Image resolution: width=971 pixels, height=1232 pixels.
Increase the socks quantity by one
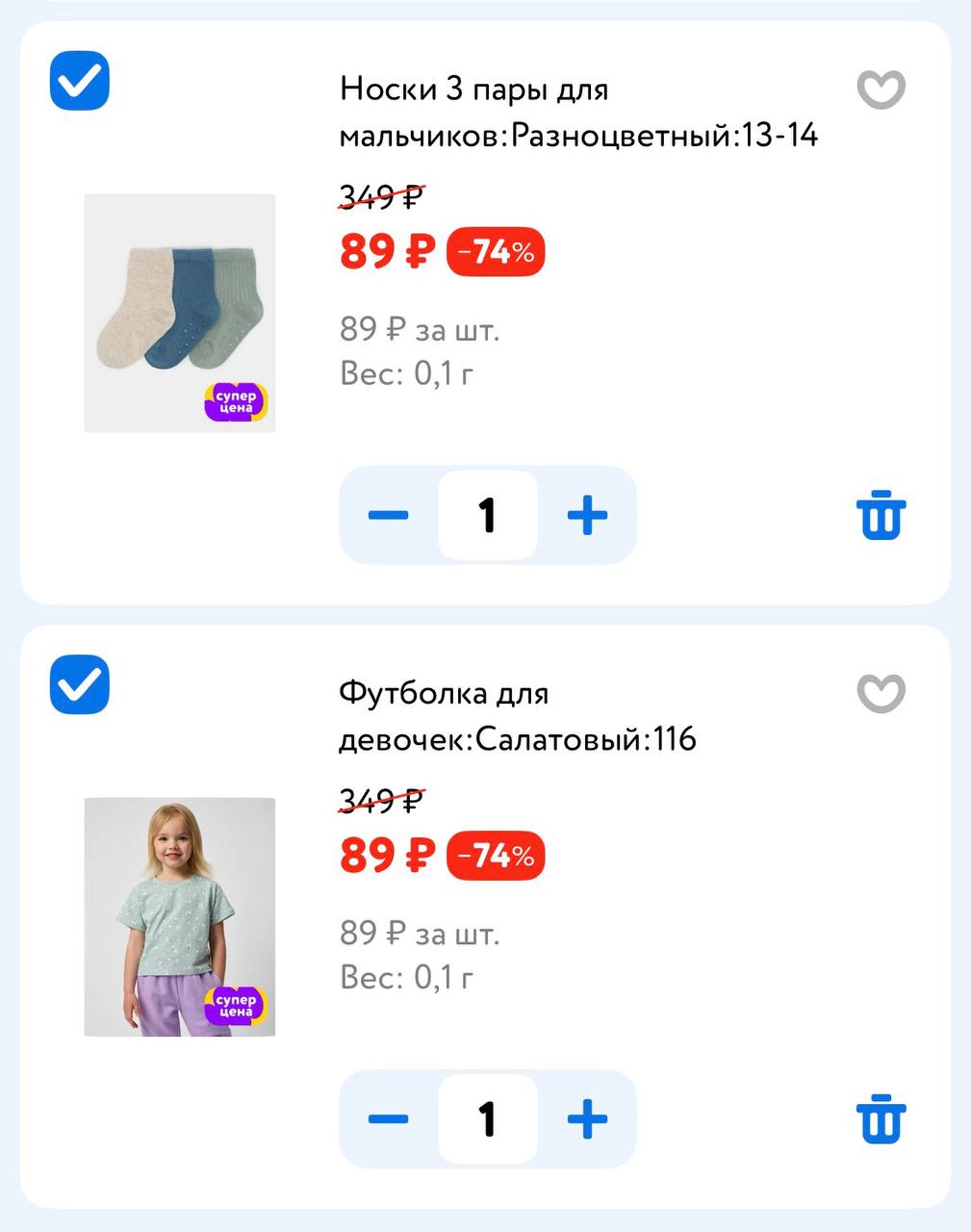[587, 515]
